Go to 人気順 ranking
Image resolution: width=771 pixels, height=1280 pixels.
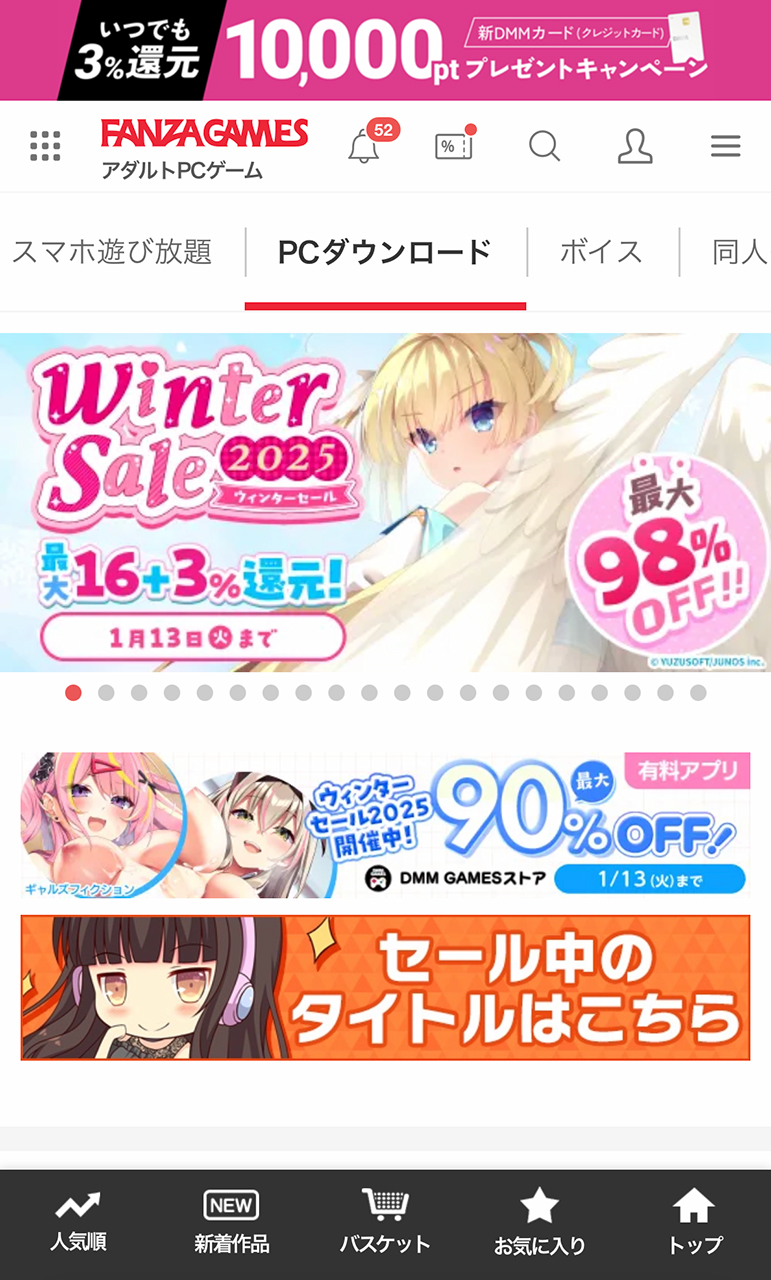pos(78,1222)
